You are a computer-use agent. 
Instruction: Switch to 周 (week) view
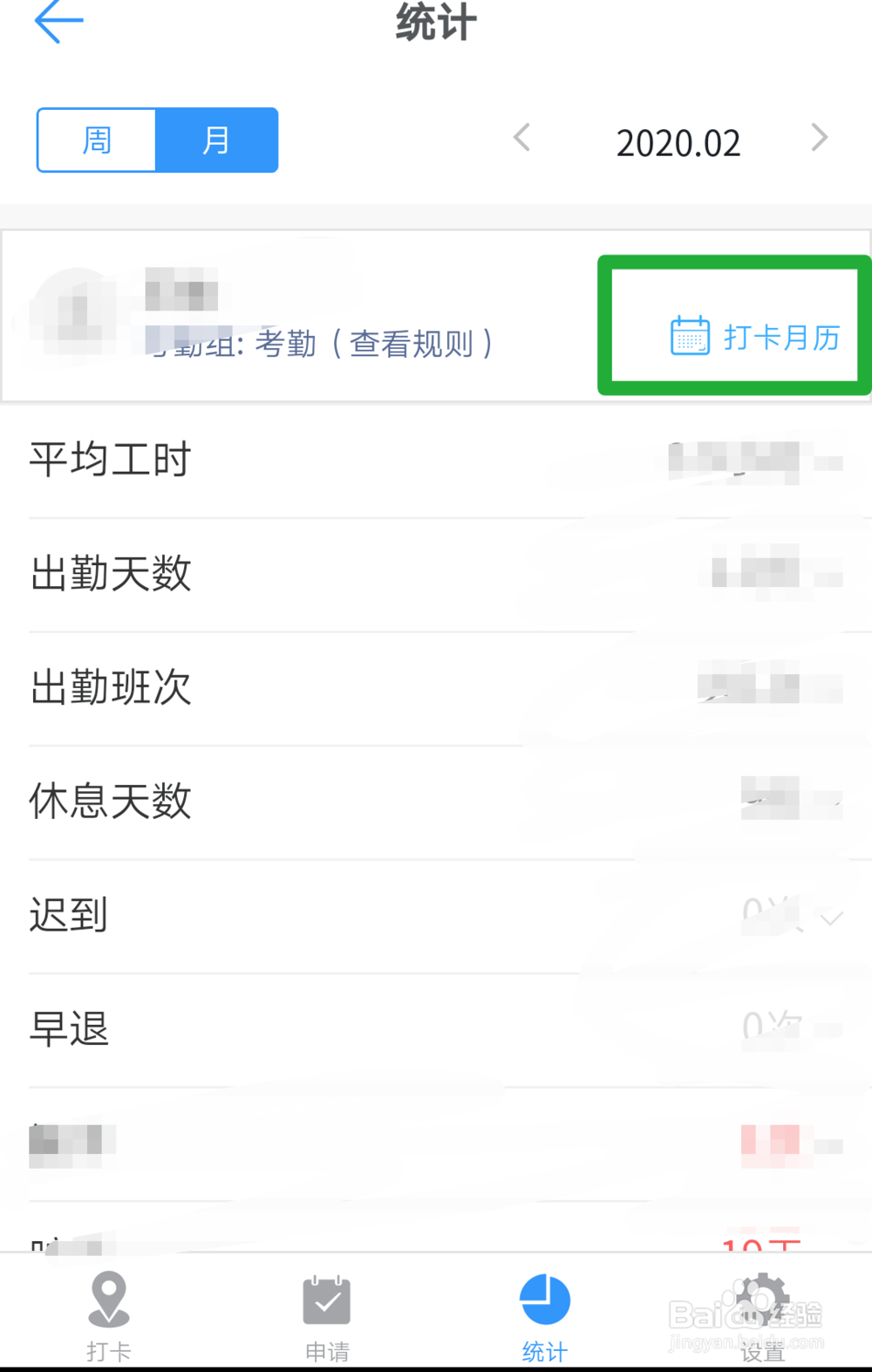[x=96, y=140]
